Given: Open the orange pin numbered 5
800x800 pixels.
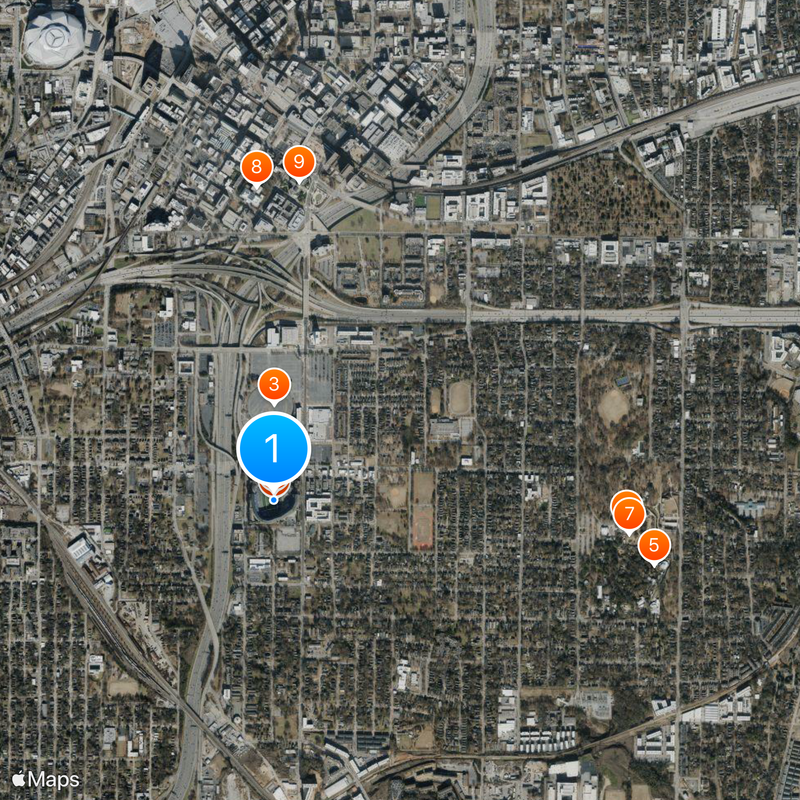Looking at the screenshot, I should click(x=654, y=545).
